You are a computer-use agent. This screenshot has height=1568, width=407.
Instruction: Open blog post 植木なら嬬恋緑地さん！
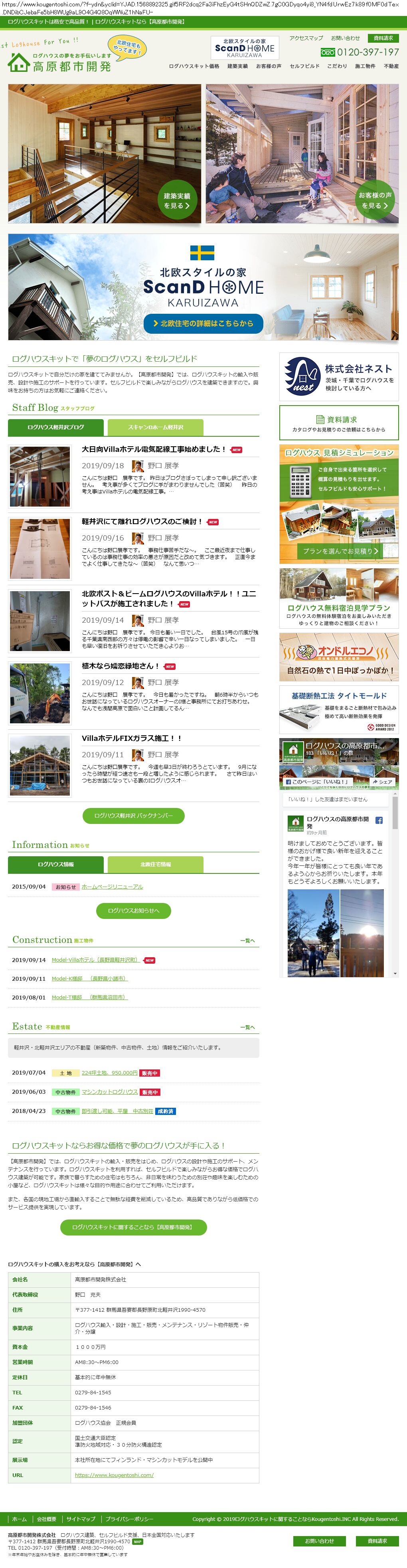click(120, 666)
